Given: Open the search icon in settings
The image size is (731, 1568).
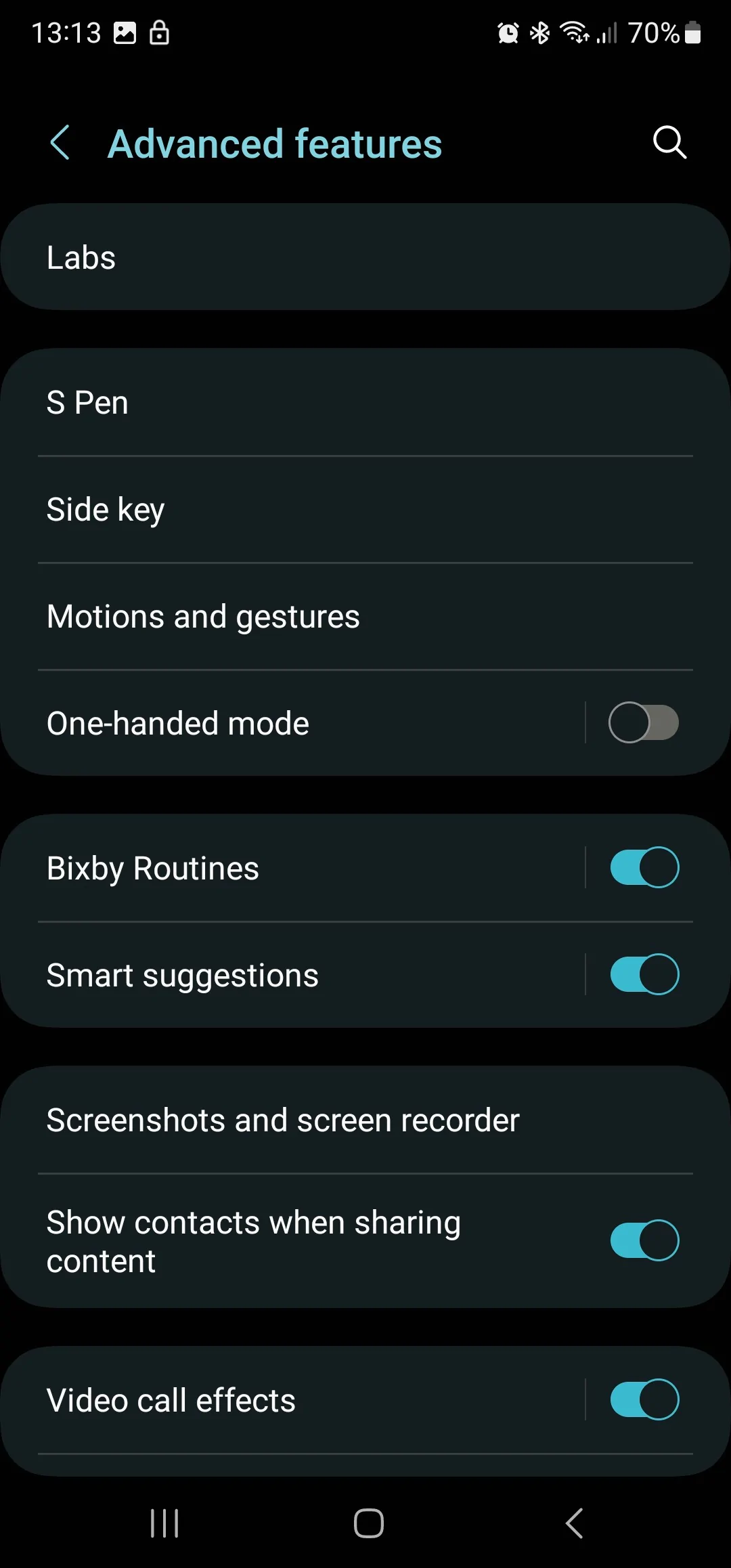Looking at the screenshot, I should (669, 143).
